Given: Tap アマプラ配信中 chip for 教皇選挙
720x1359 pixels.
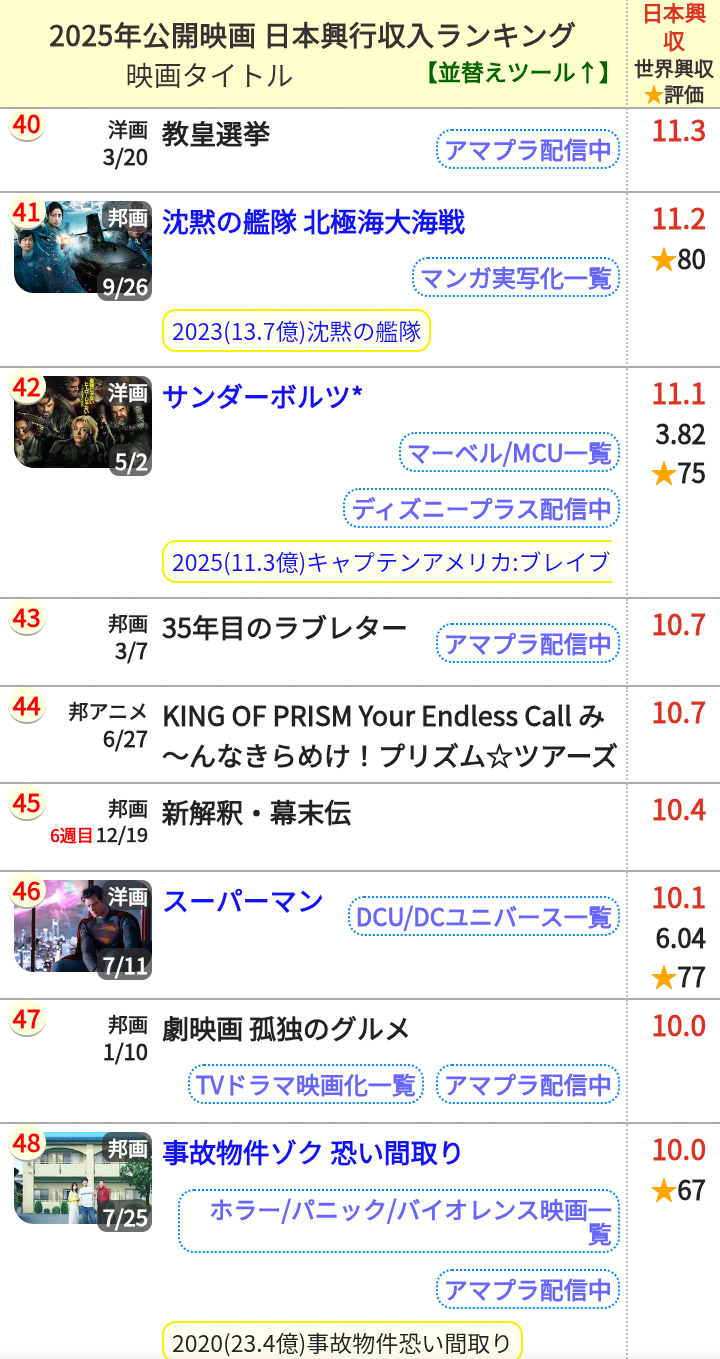Looking at the screenshot, I should (528, 151).
